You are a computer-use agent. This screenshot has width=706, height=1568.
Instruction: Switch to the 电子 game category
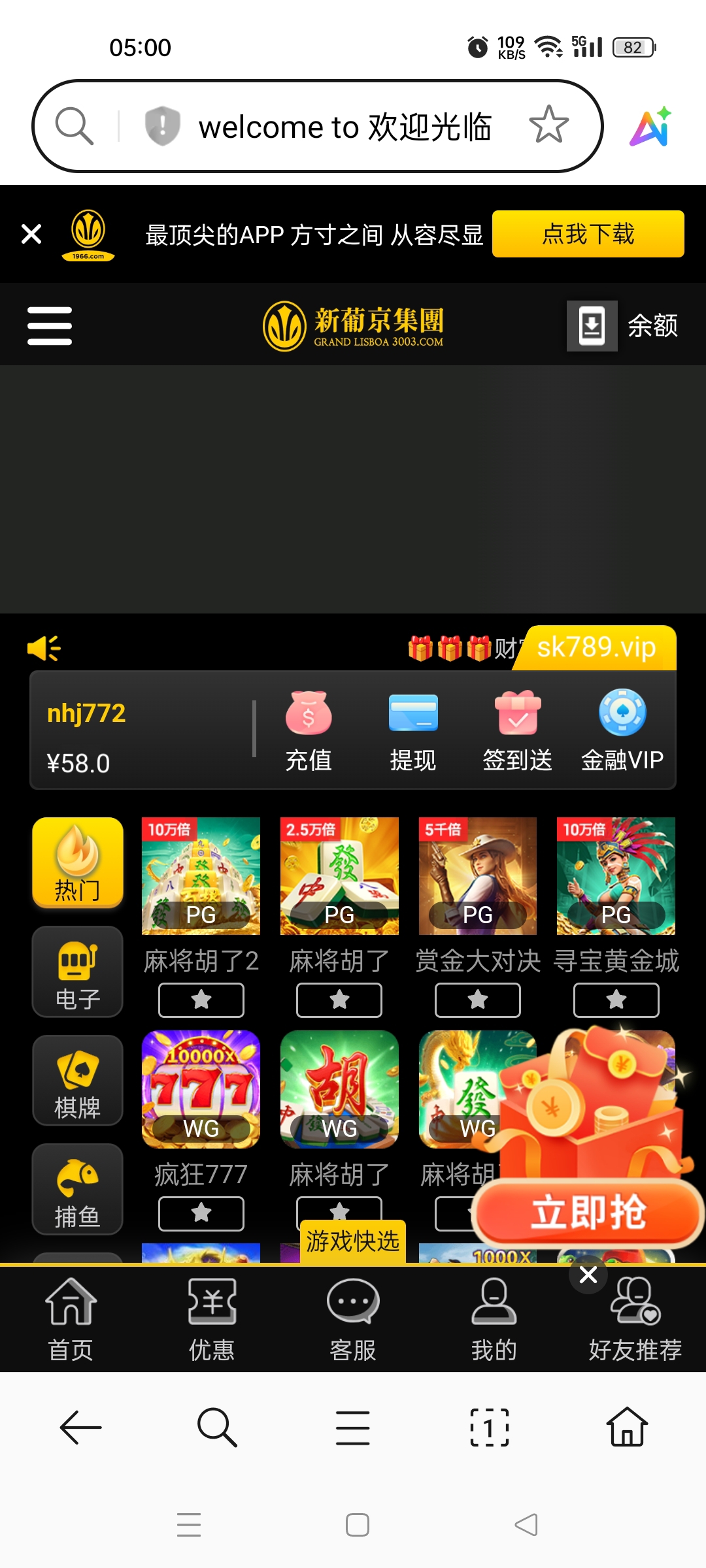pyautogui.click(x=78, y=972)
